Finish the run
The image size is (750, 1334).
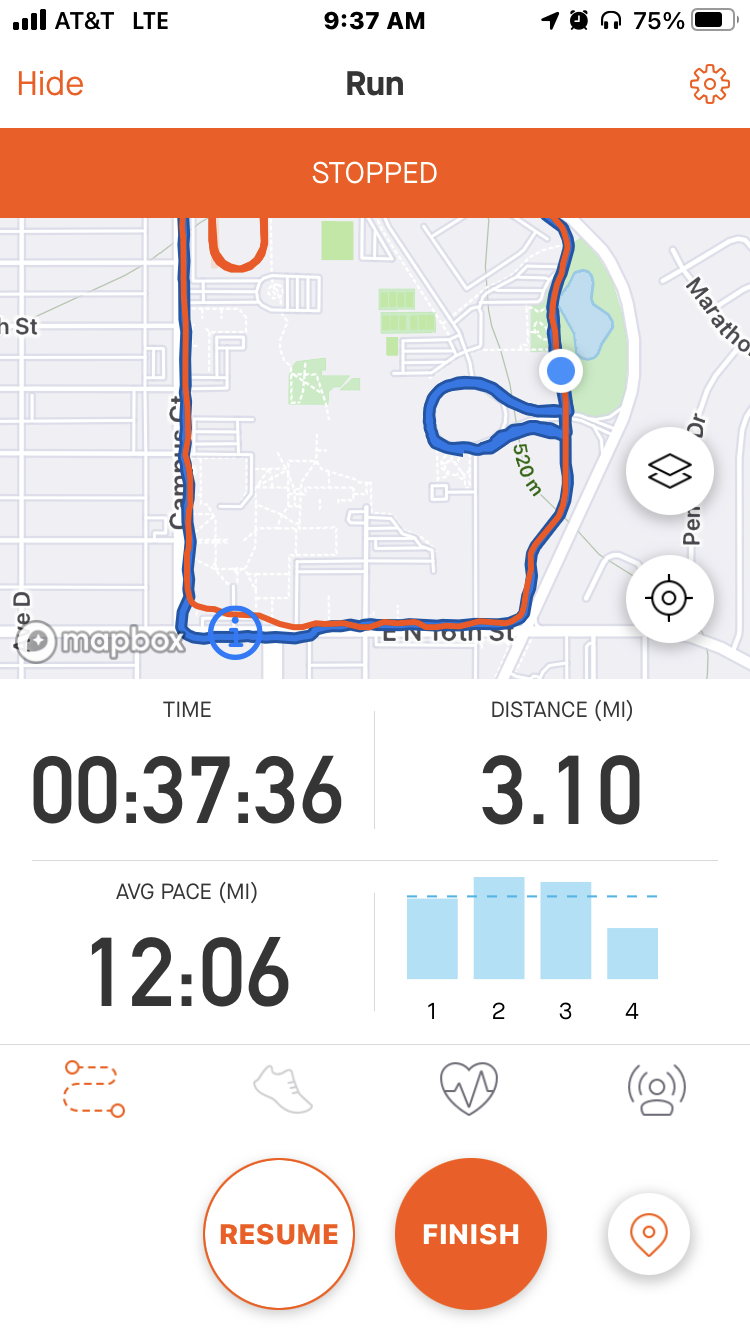point(471,1233)
